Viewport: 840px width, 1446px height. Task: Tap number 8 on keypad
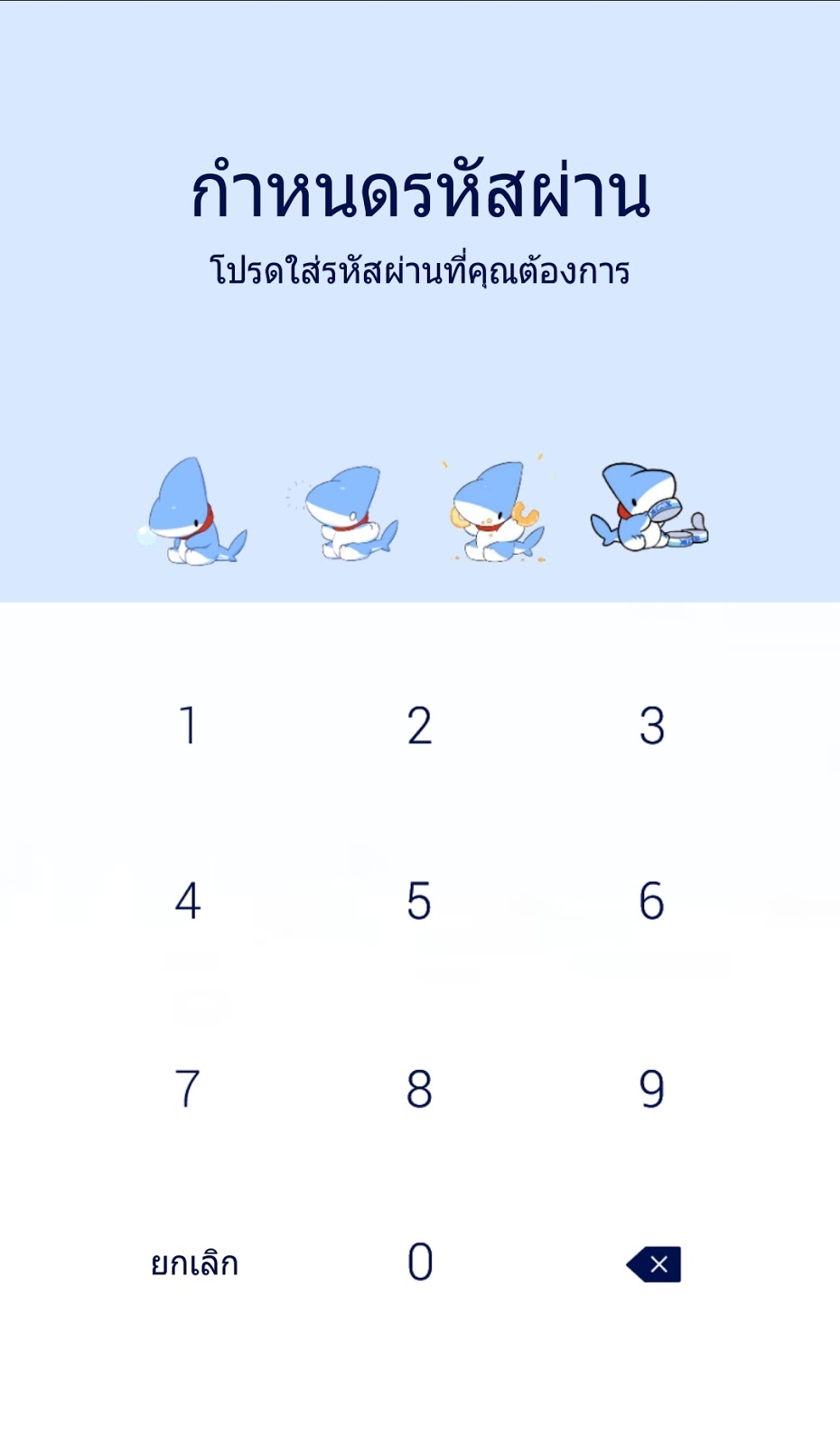(x=419, y=1088)
